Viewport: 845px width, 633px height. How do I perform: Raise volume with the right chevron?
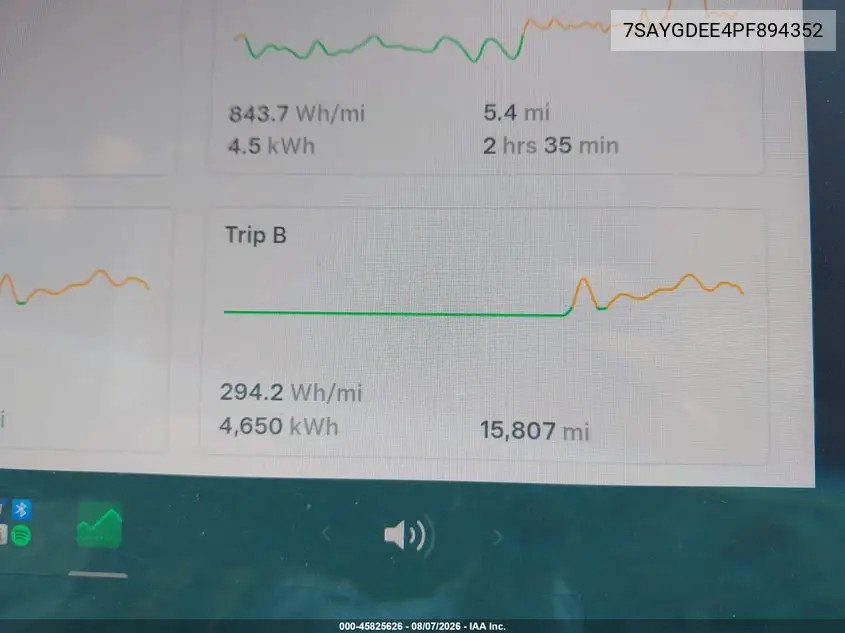click(497, 537)
